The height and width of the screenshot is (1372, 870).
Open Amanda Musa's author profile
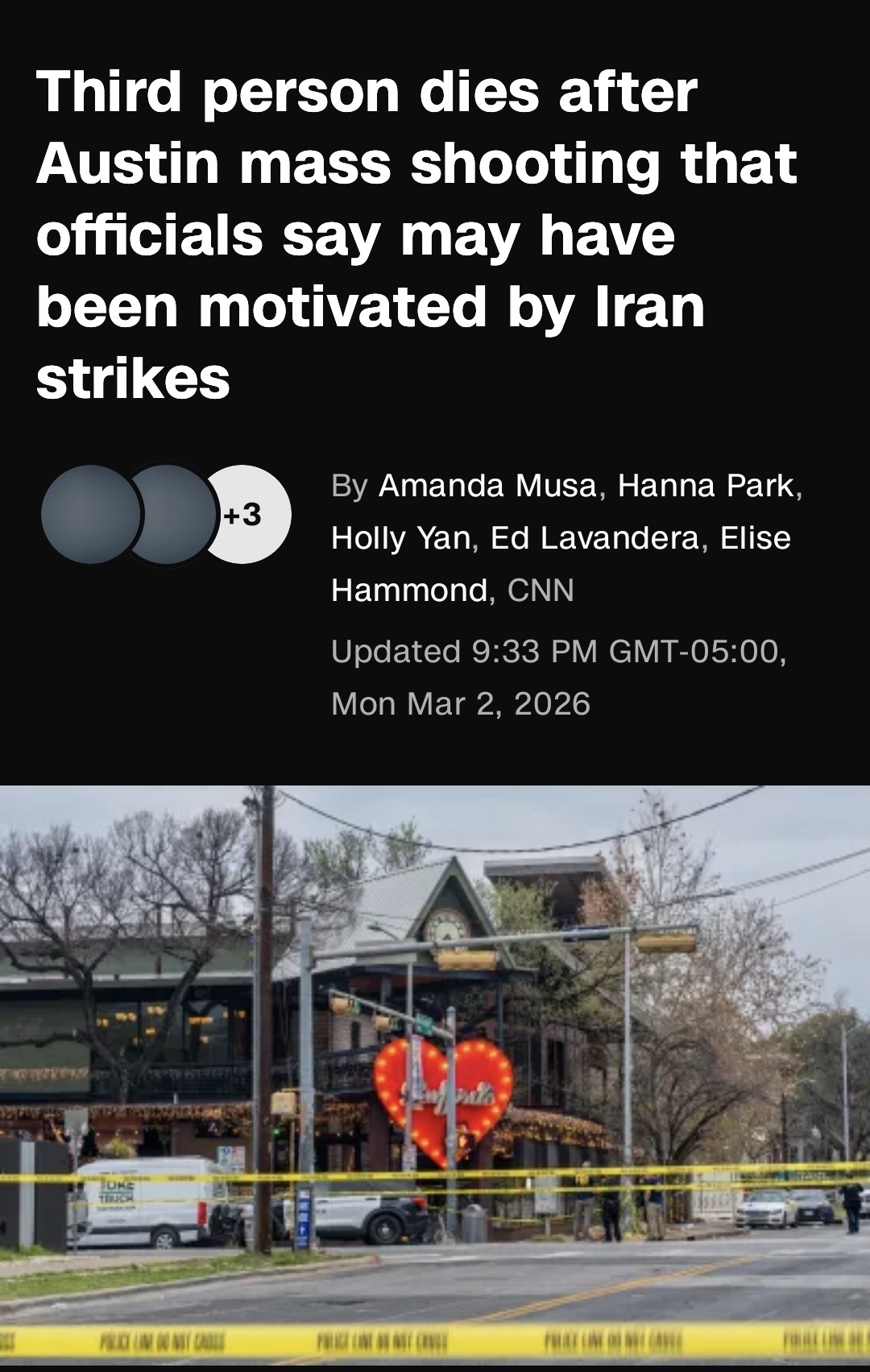[487, 486]
